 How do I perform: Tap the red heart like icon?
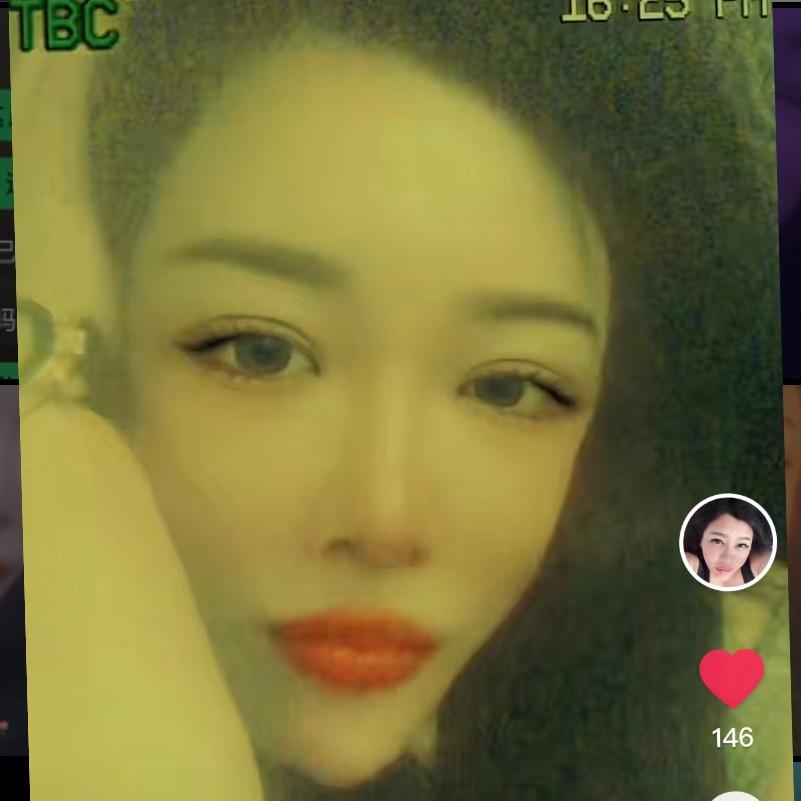click(x=732, y=678)
